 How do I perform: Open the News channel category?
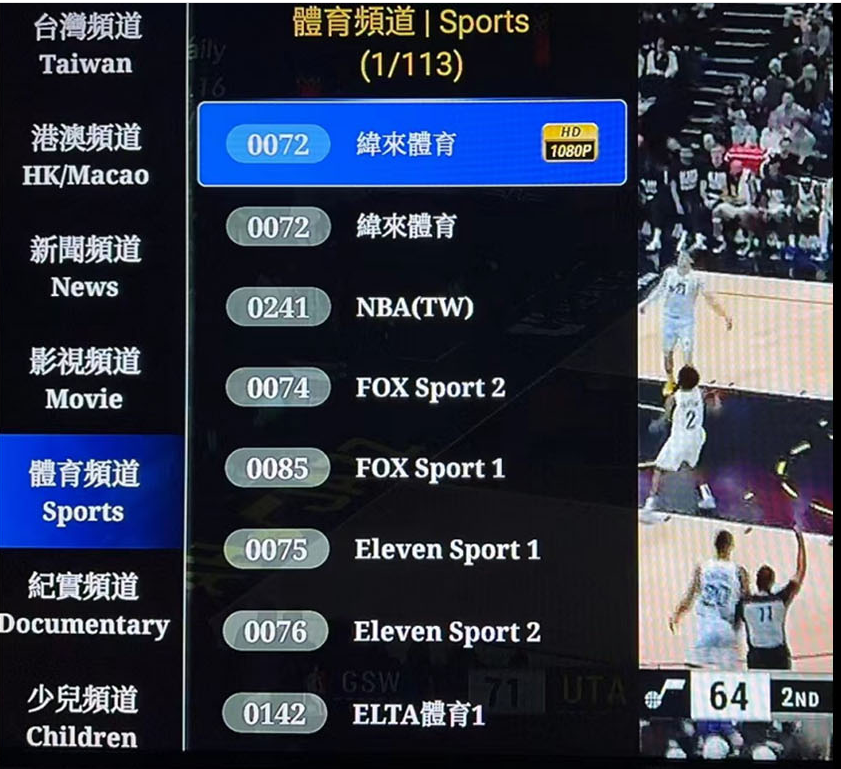[86, 268]
